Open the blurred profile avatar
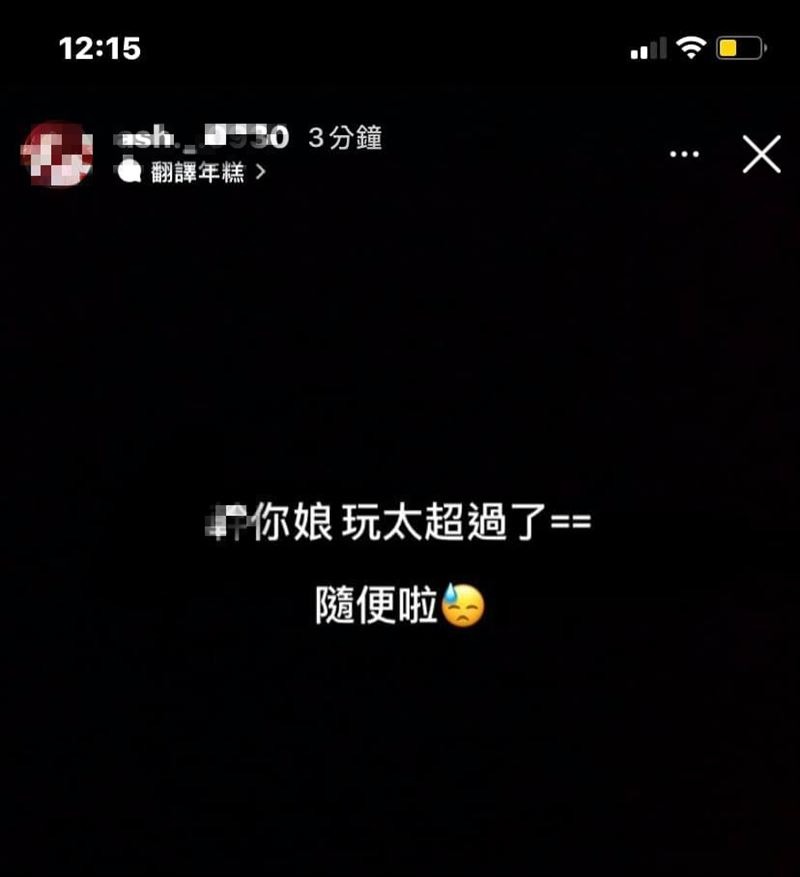This screenshot has height=877, width=800. (x=56, y=154)
